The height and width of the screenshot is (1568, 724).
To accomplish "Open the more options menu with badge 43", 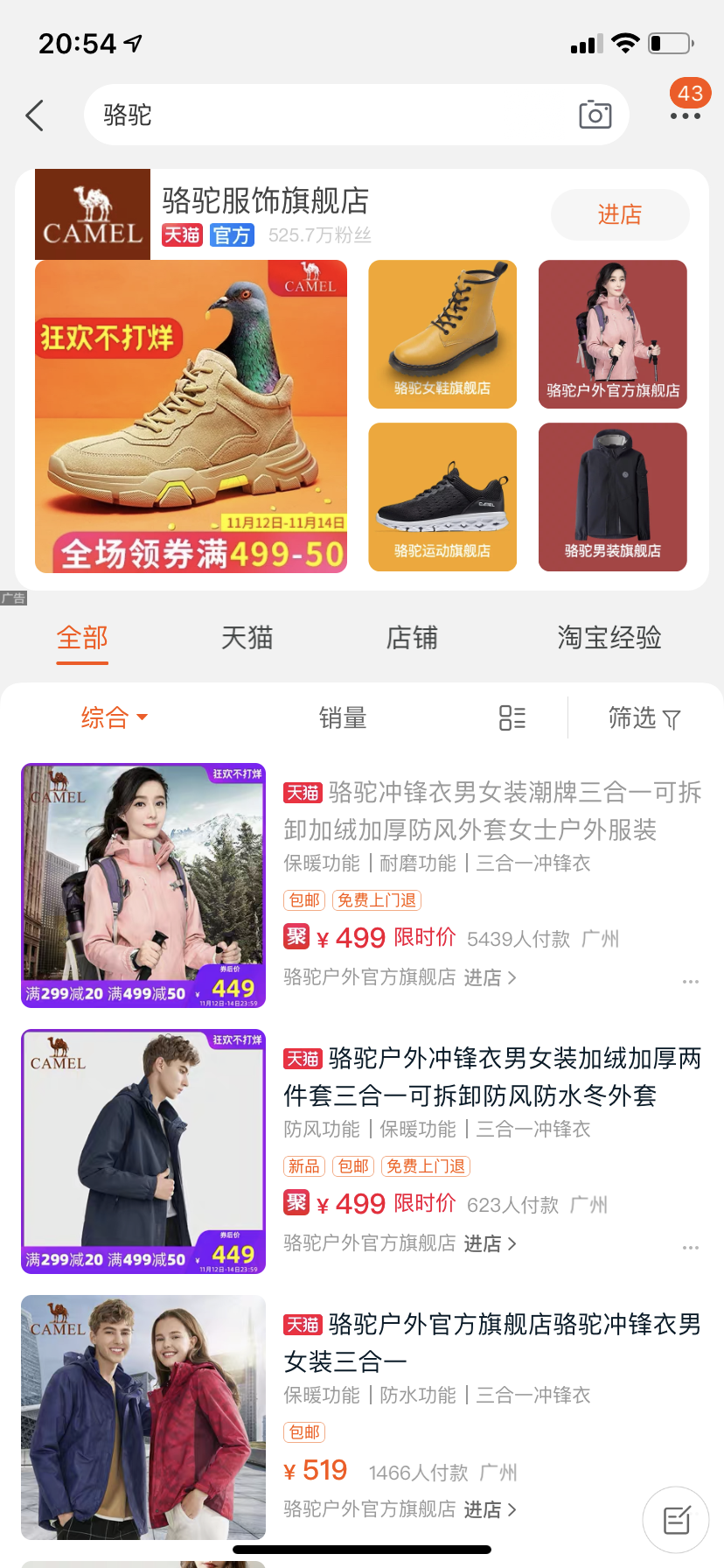I will 686,115.
